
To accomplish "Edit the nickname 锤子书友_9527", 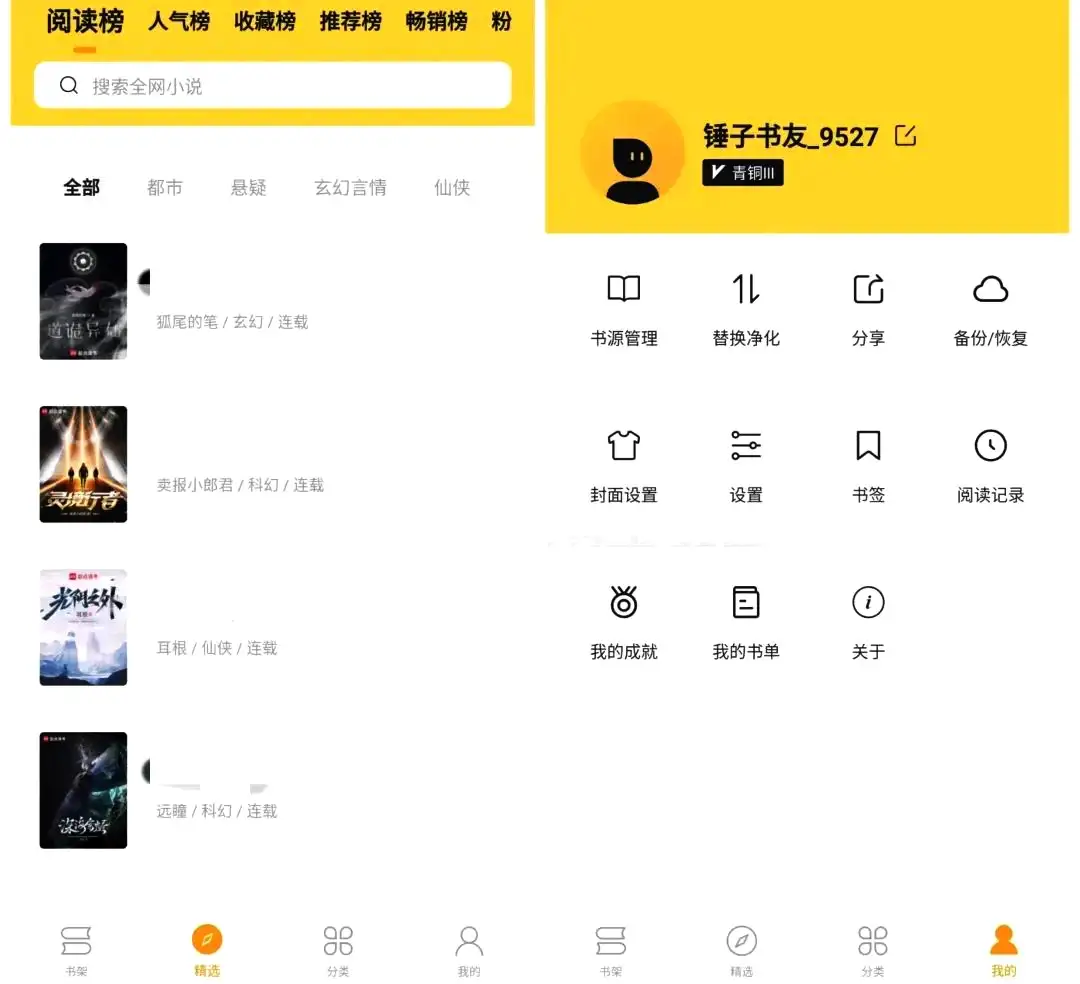I will point(906,136).
